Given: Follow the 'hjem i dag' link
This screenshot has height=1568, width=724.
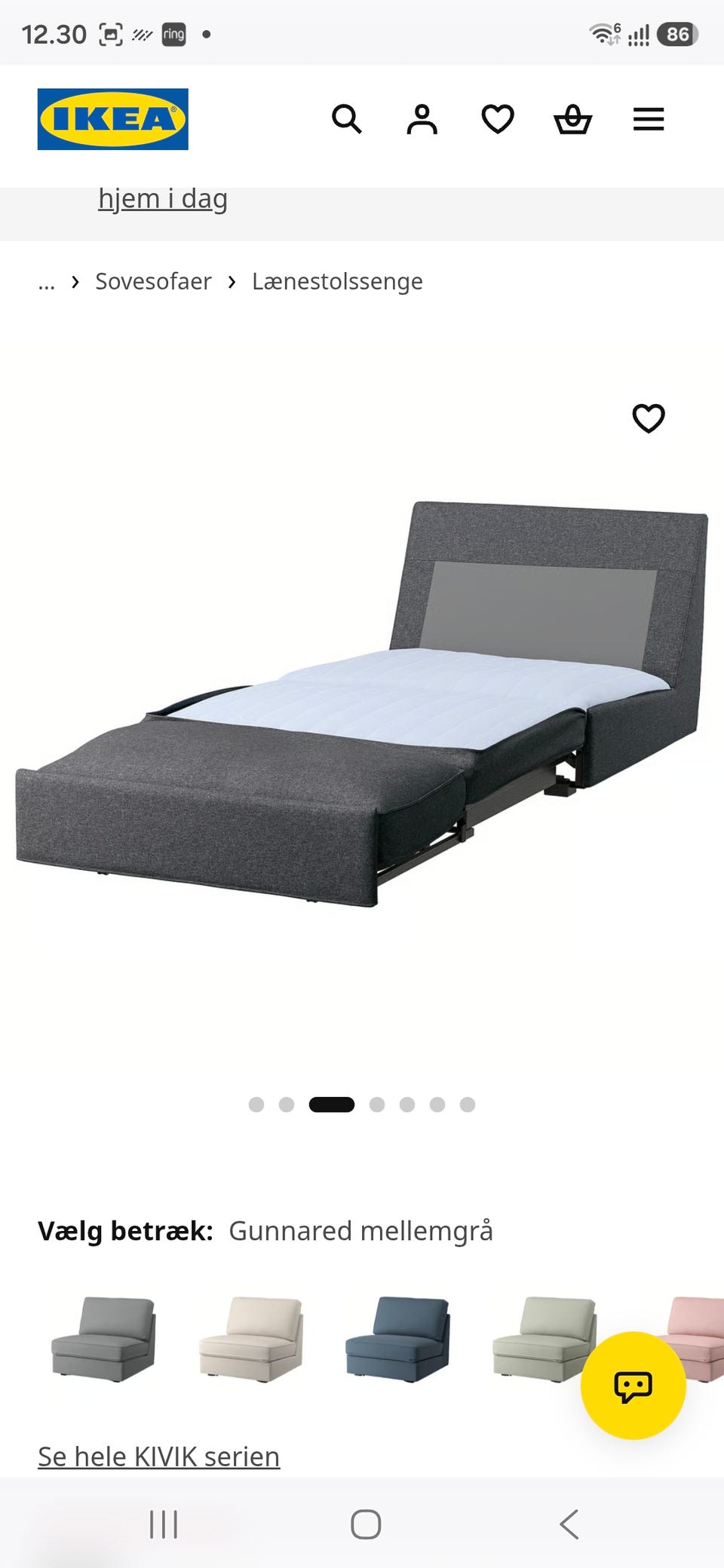Looking at the screenshot, I should pos(163,200).
